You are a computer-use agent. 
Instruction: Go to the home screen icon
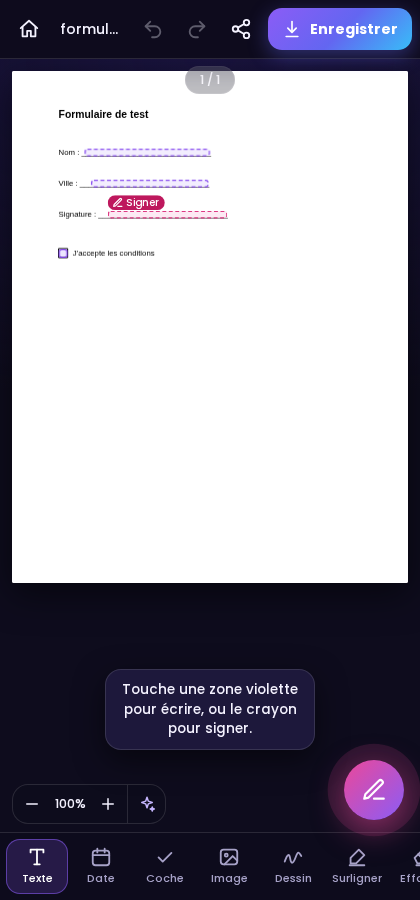click(29, 29)
